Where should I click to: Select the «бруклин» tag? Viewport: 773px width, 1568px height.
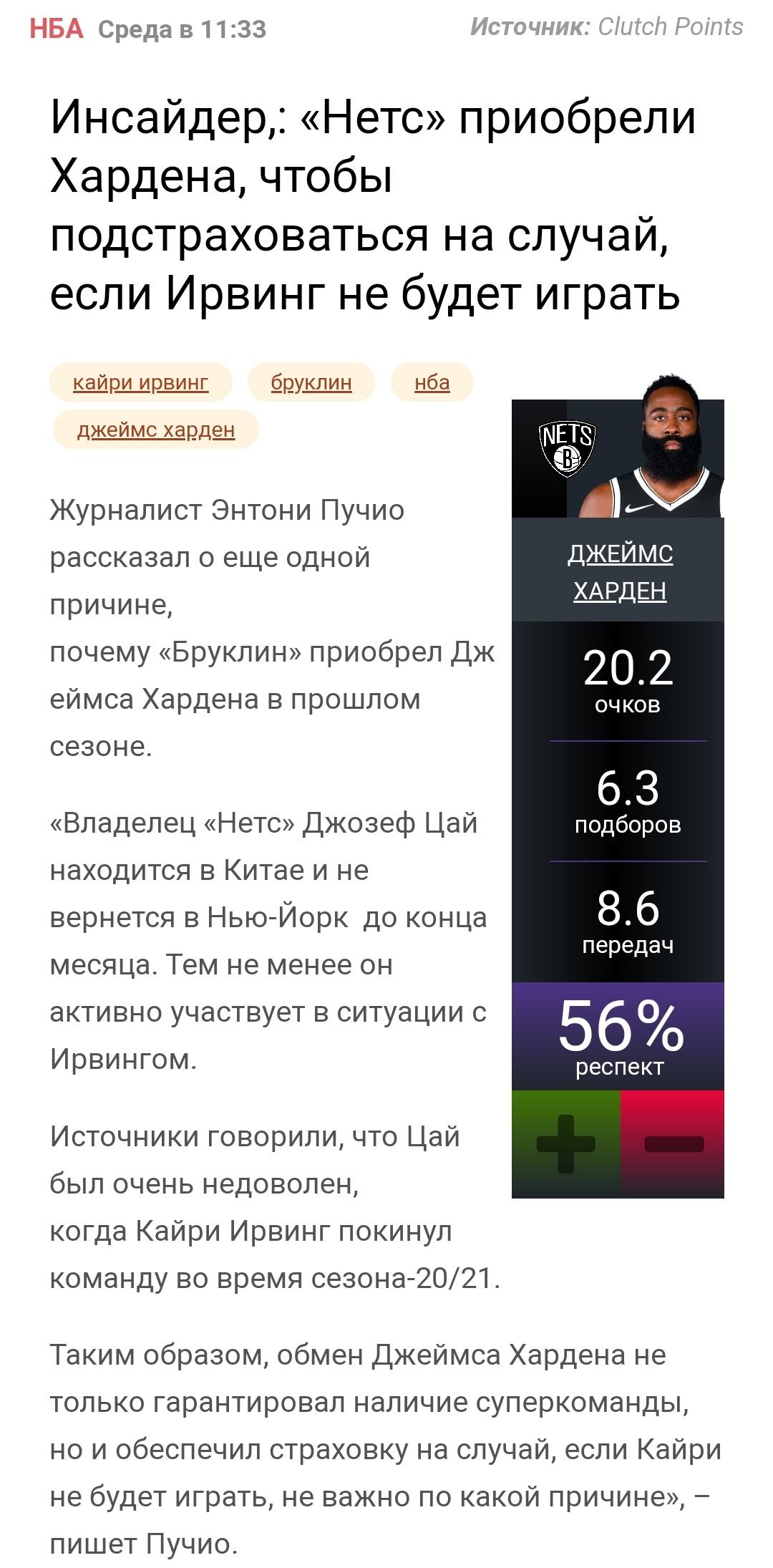click(x=311, y=382)
